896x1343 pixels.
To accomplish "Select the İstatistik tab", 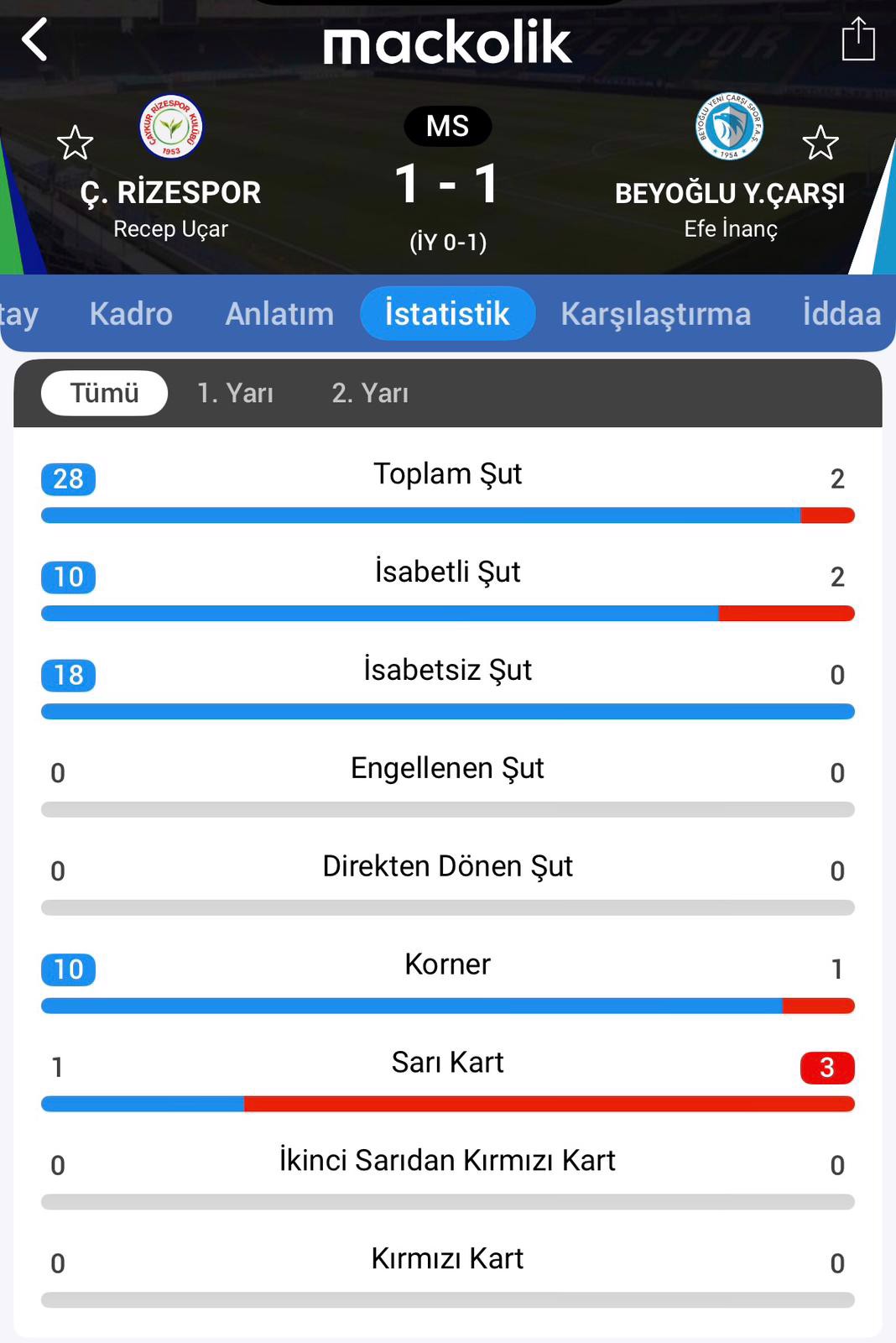I will tap(447, 314).
